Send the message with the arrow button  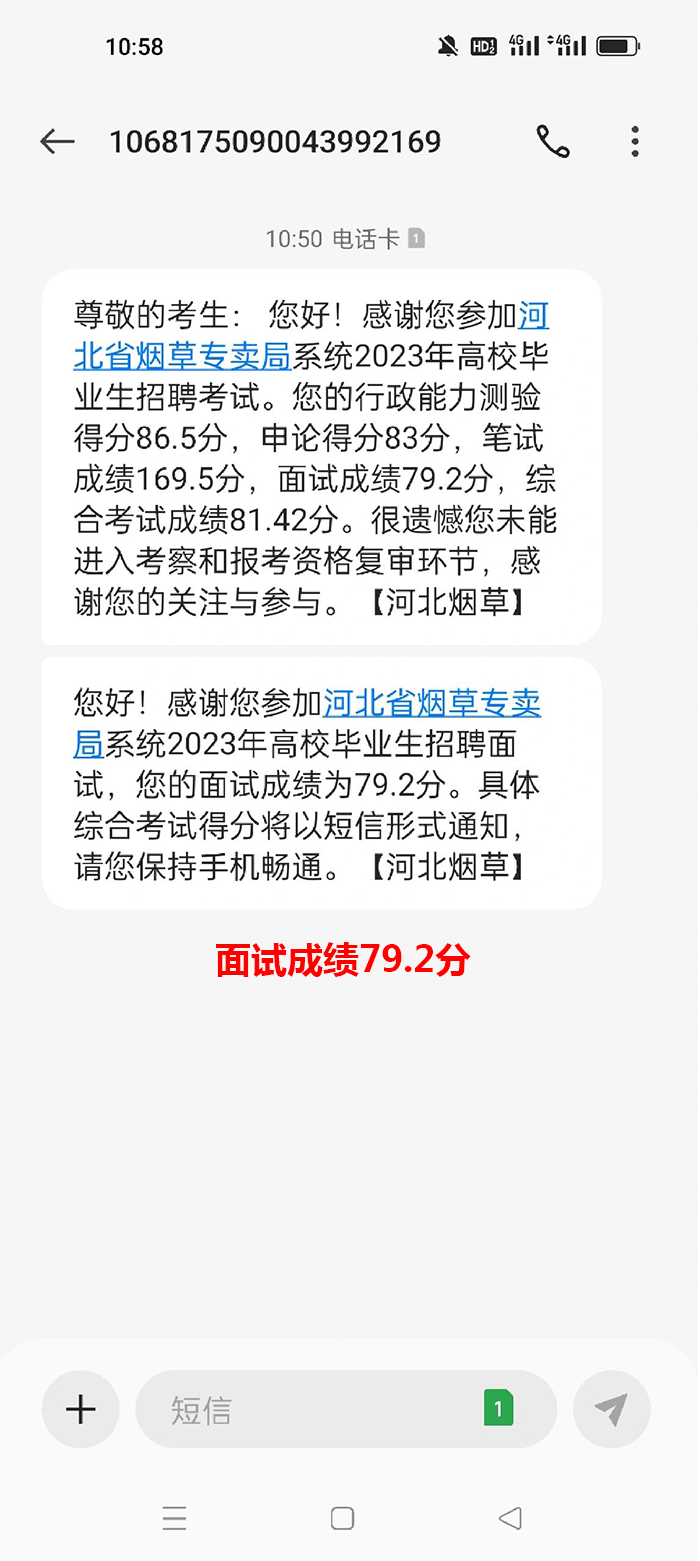coord(611,1410)
